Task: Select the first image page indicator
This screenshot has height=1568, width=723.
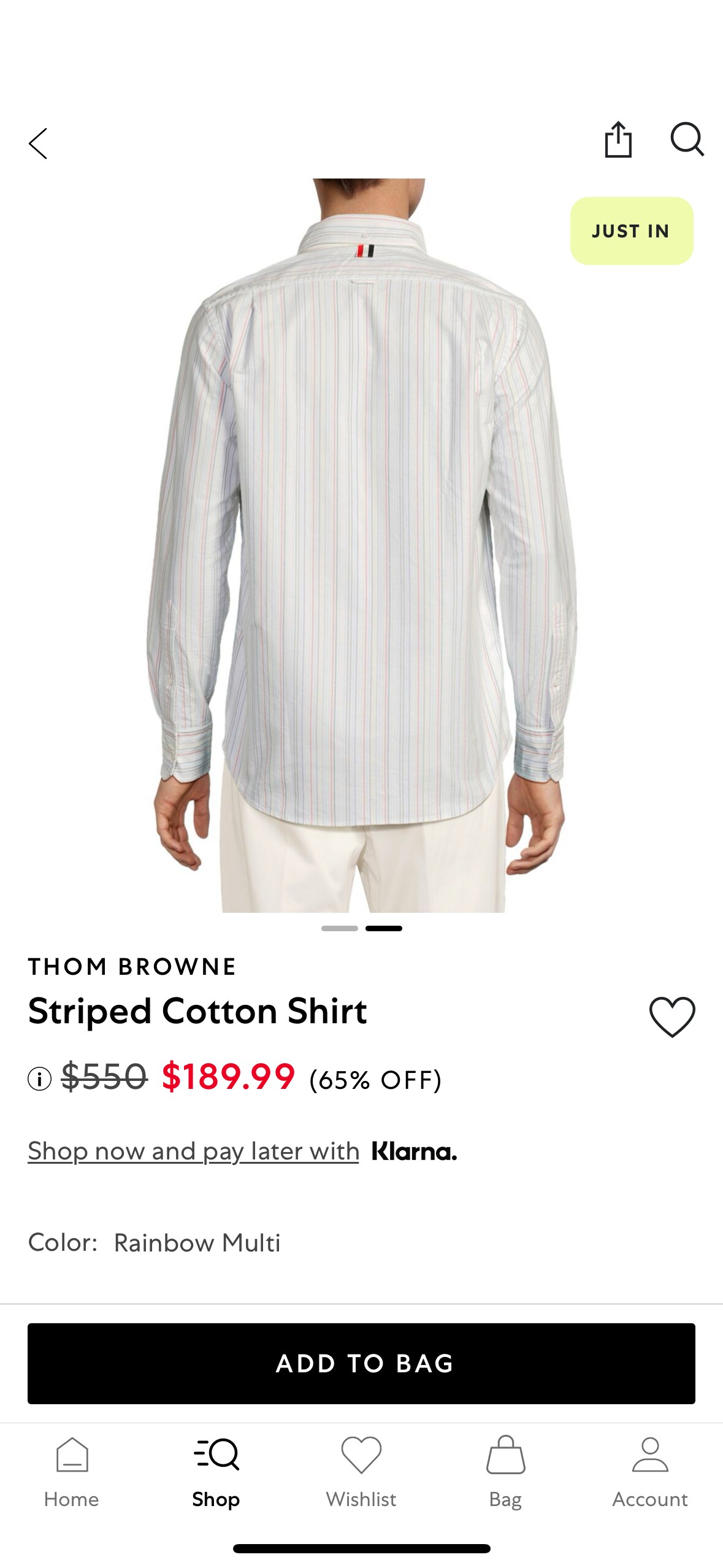Action: (x=340, y=928)
